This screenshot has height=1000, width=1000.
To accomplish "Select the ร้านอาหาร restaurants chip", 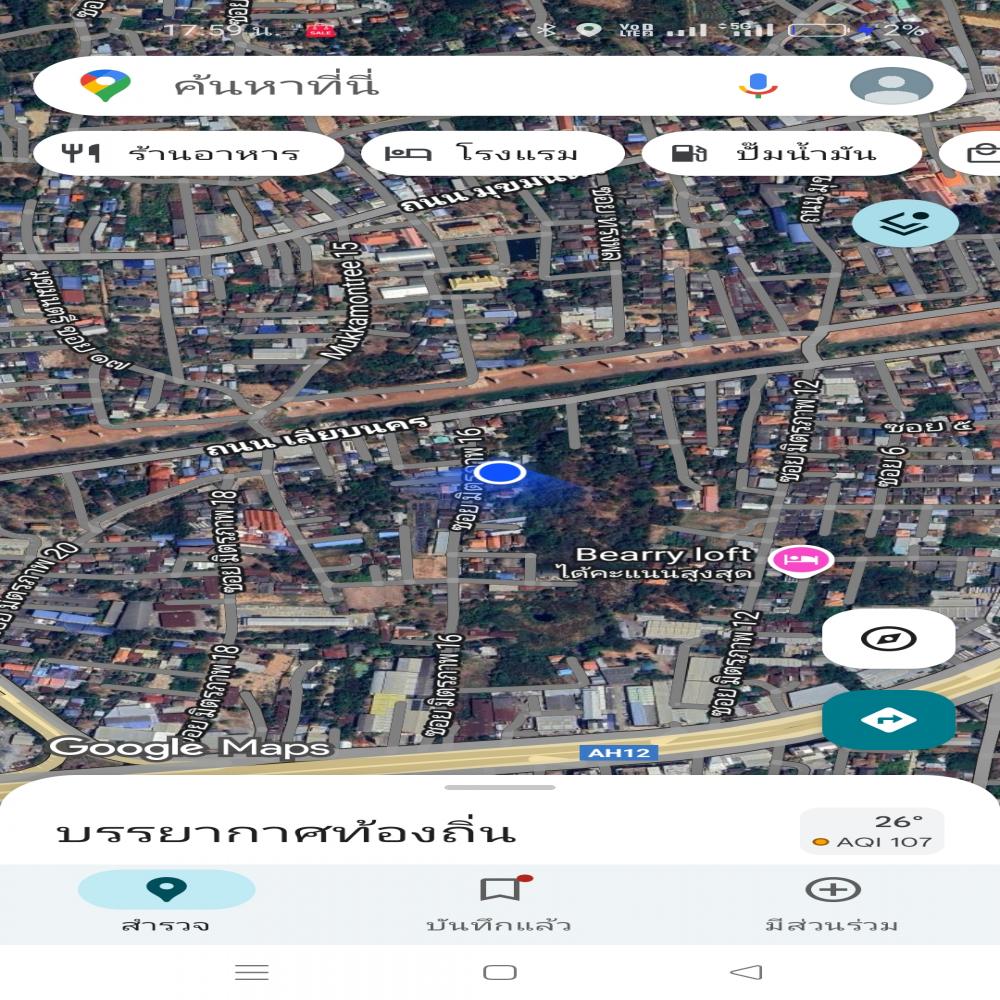I will [189, 154].
